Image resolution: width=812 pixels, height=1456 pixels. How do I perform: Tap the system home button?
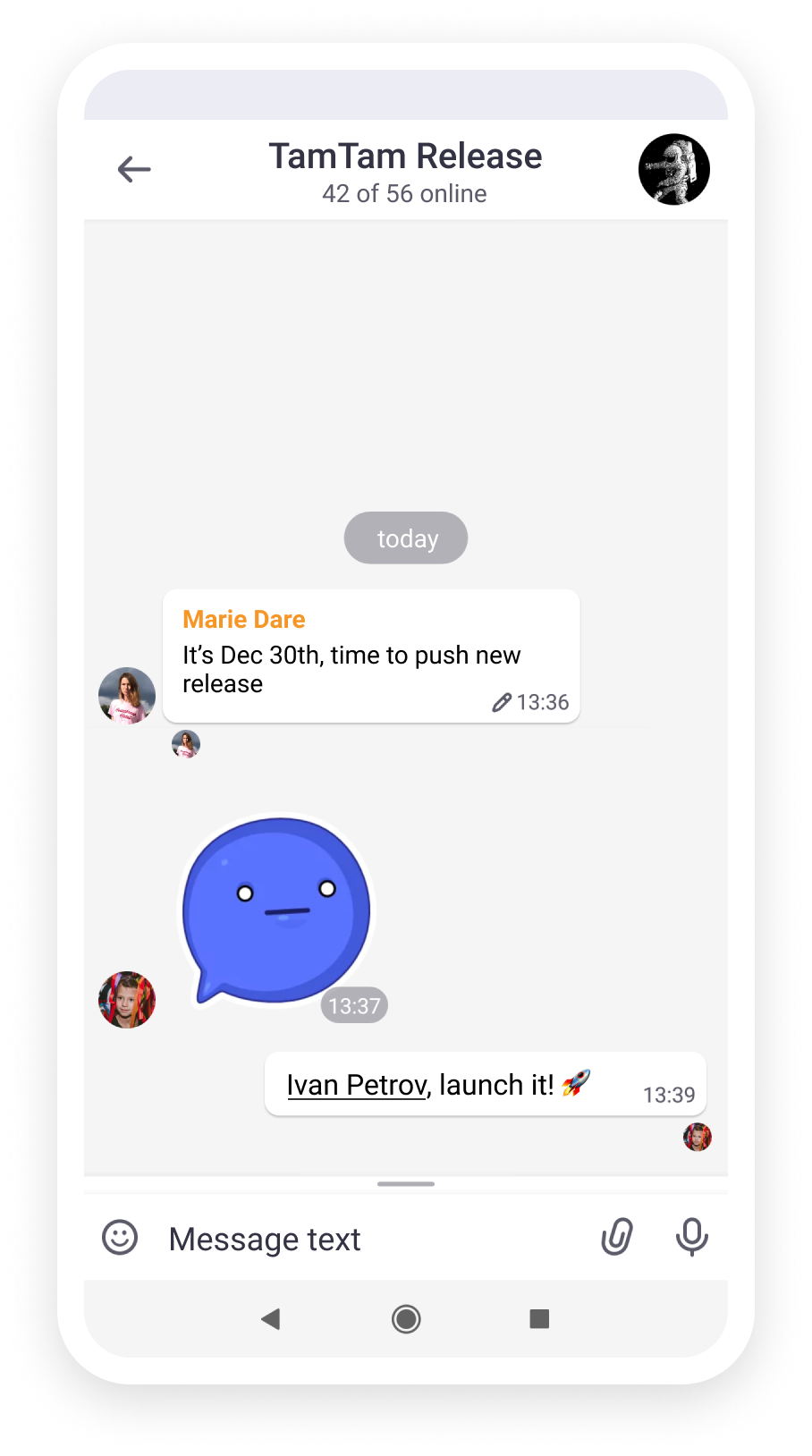pos(406,1318)
